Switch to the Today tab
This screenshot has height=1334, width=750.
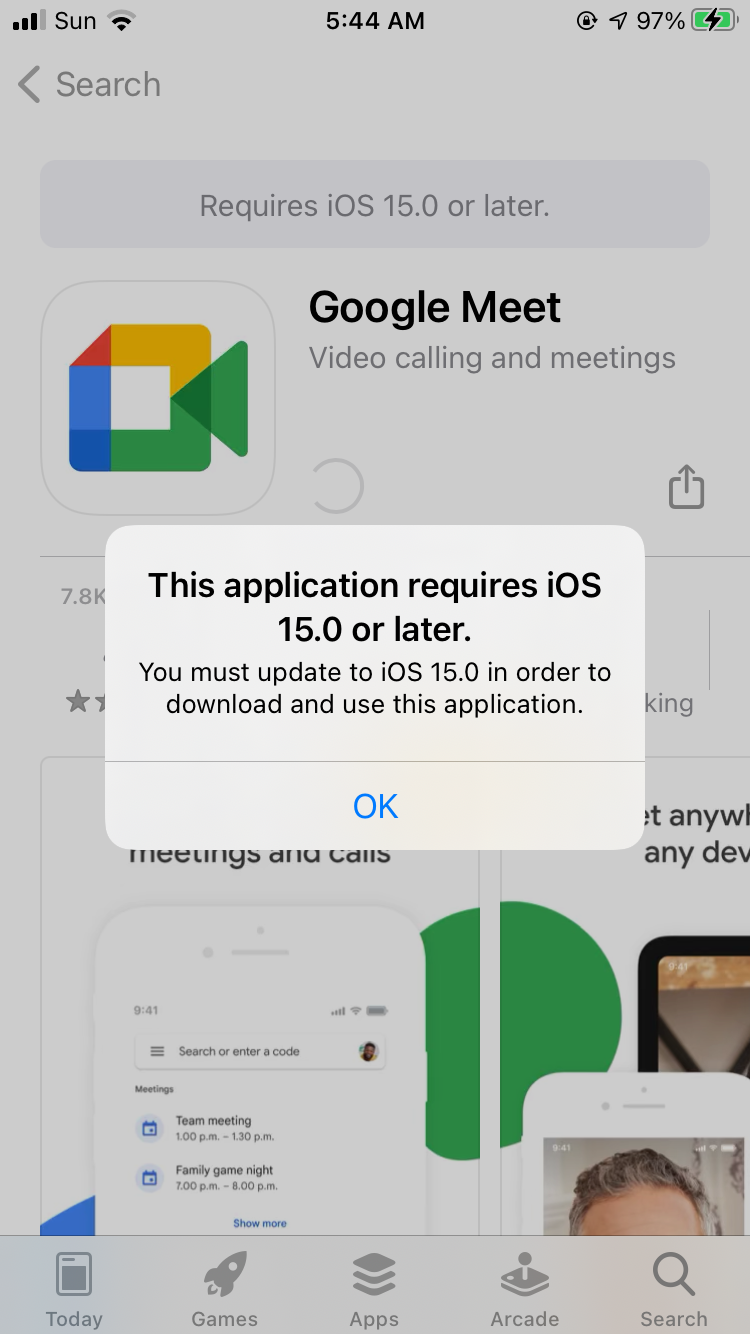(74, 1289)
